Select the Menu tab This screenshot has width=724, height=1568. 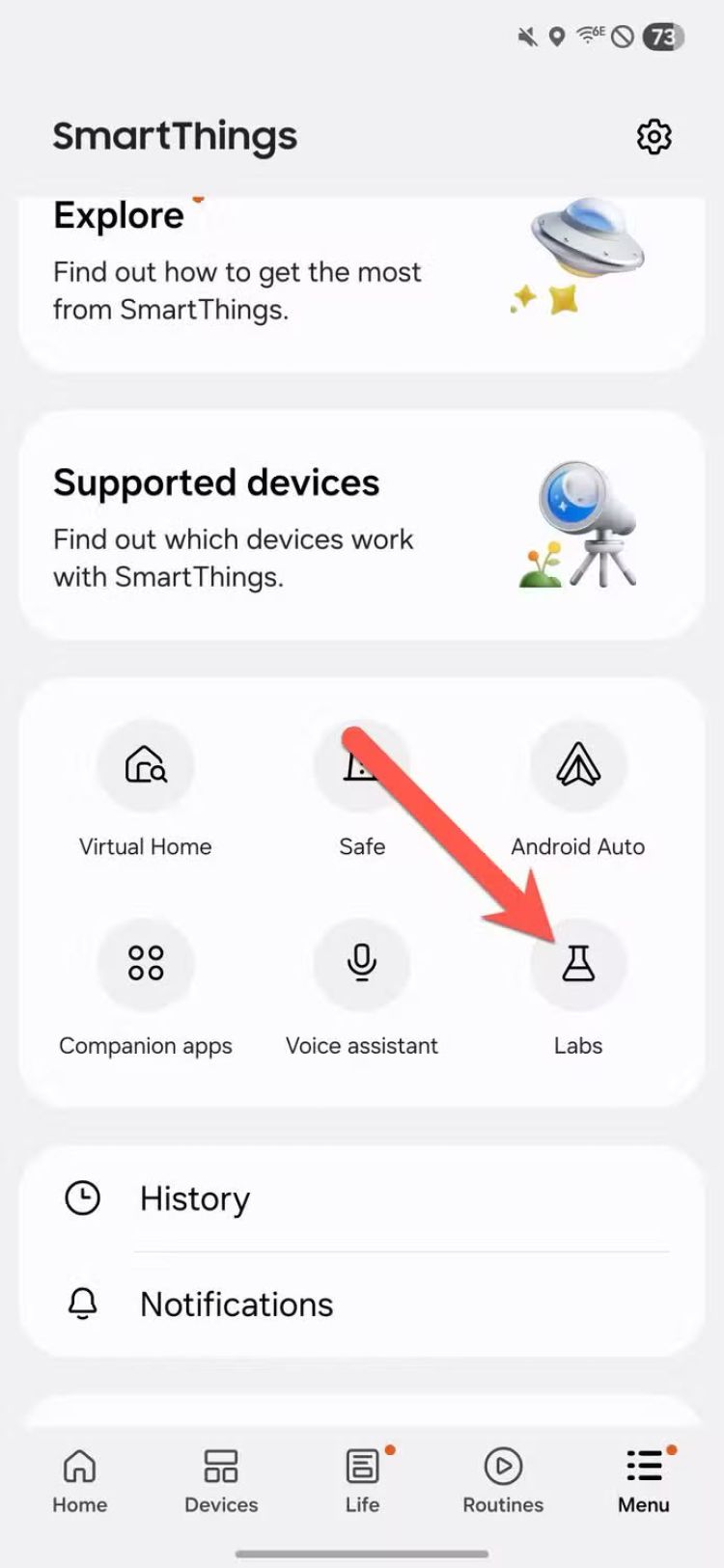click(644, 1480)
